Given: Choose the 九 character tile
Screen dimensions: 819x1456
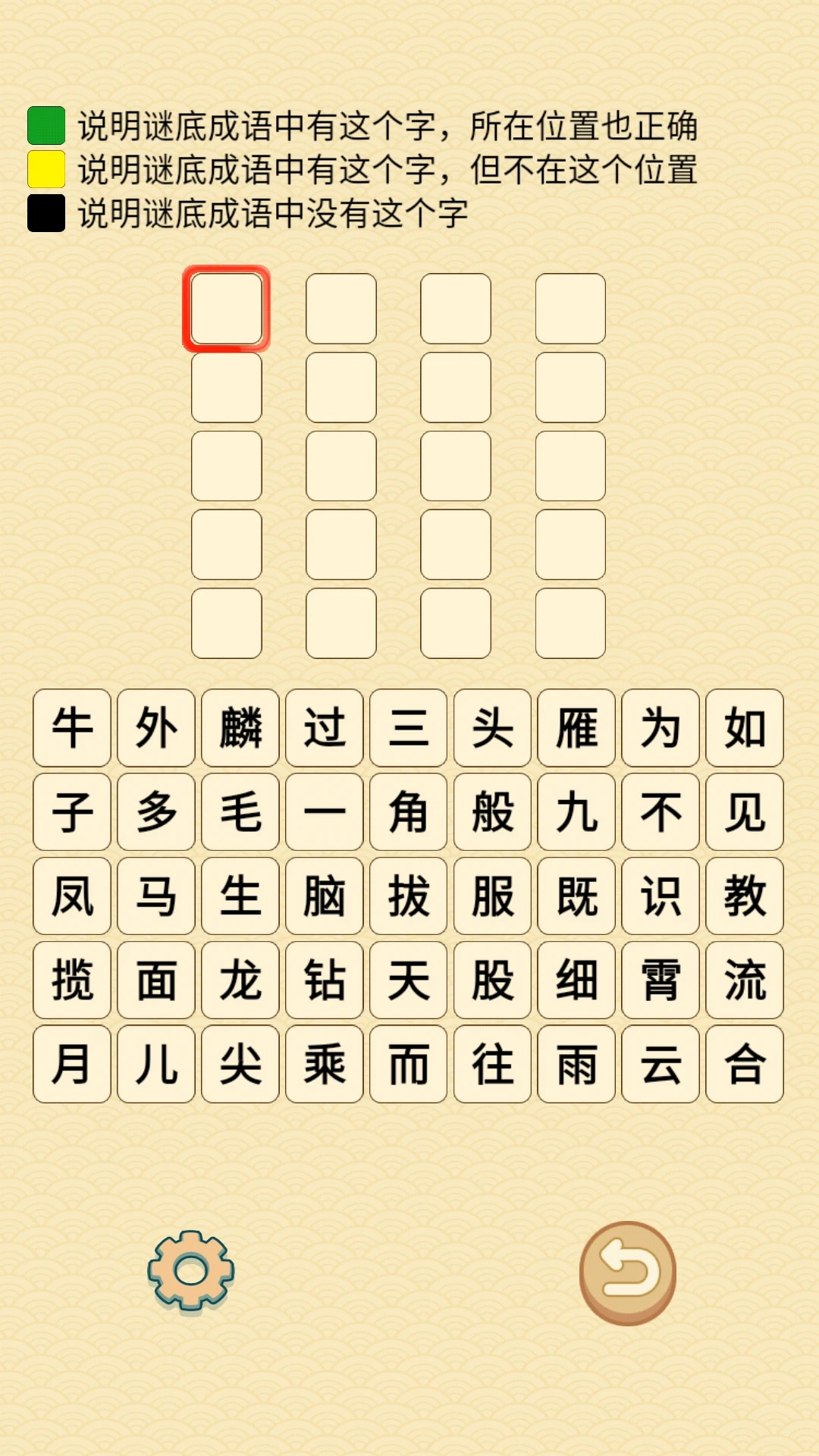Looking at the screenshot, I should [576, 812].
